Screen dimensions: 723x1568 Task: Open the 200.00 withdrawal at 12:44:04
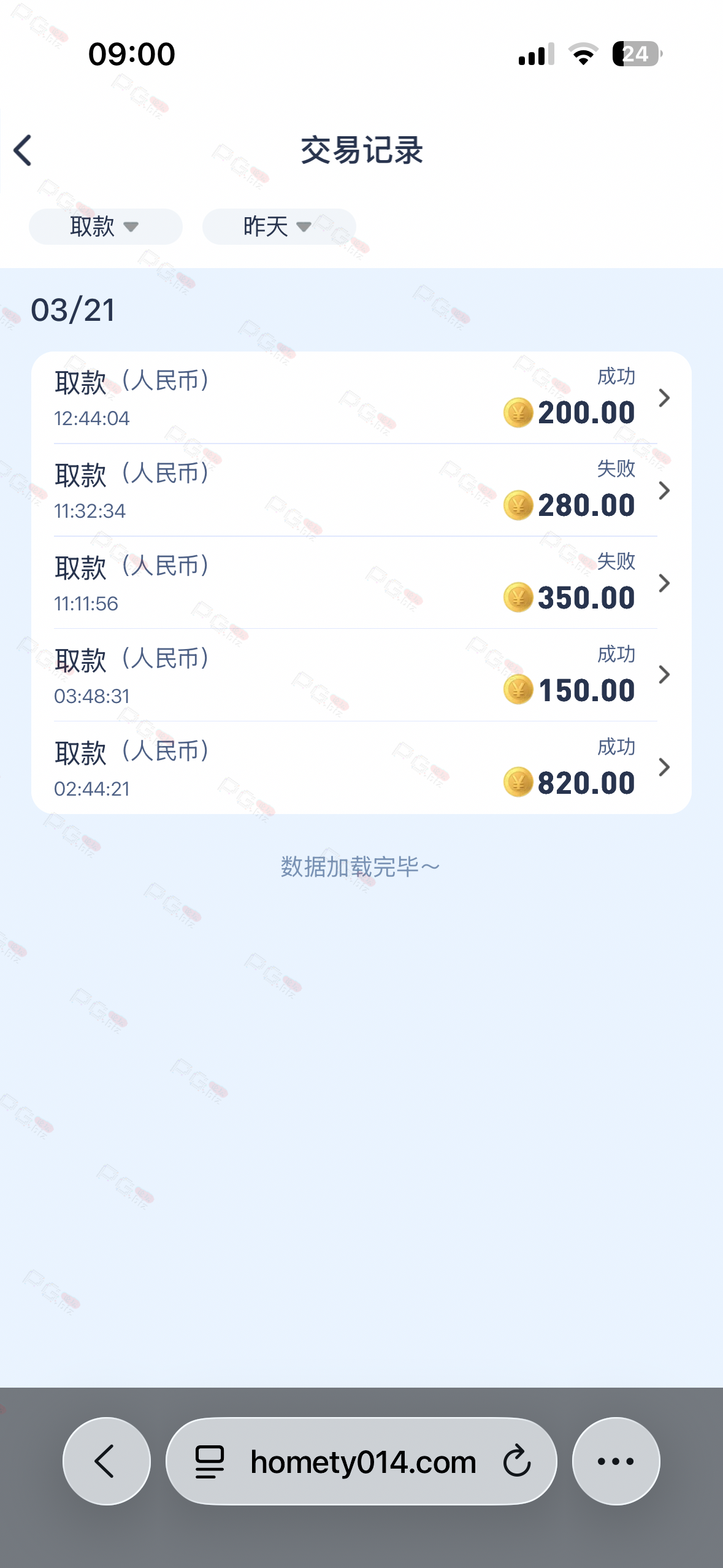(361, 398)
